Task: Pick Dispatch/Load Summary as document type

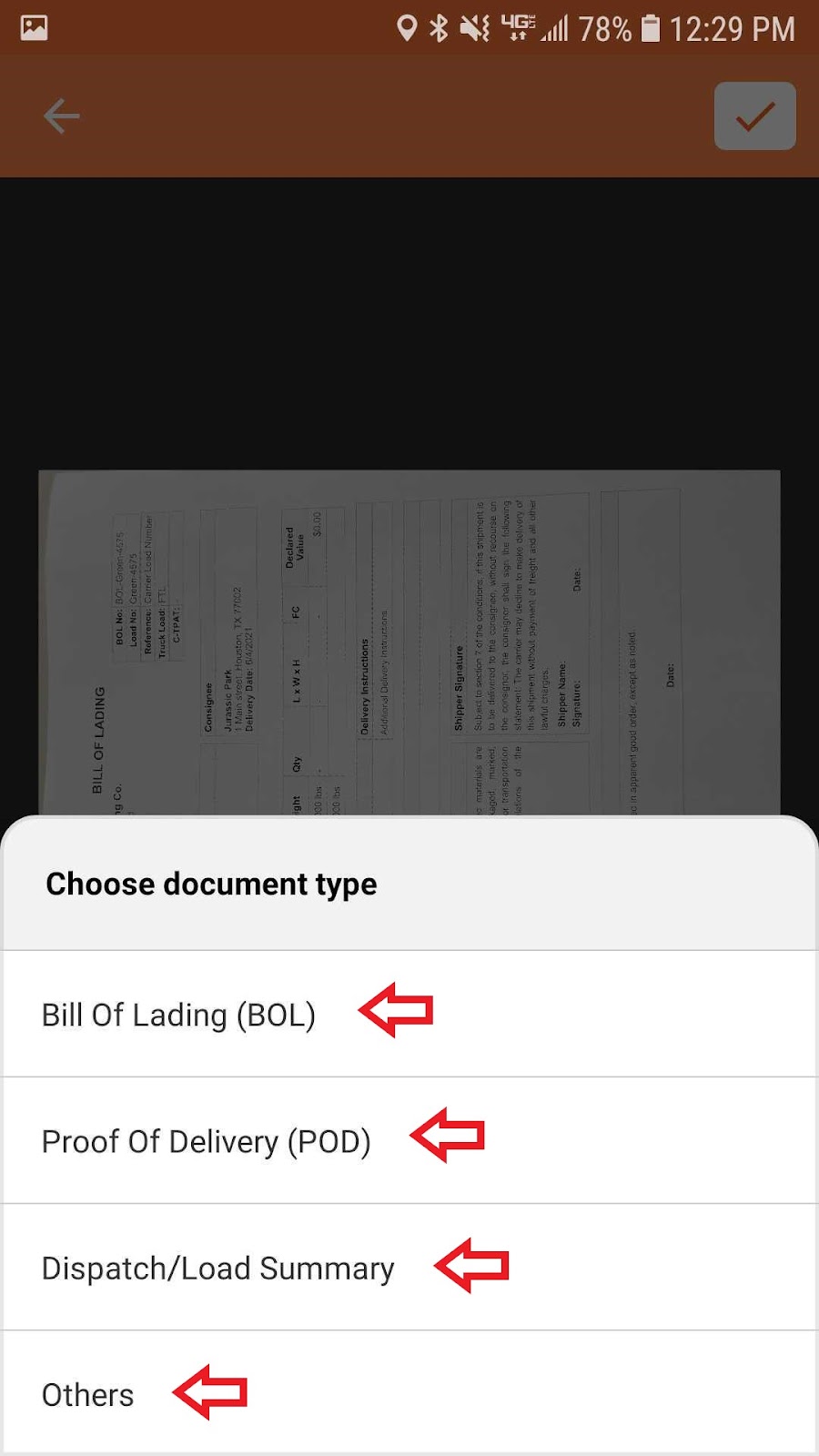Action: tap(409, 1268)
